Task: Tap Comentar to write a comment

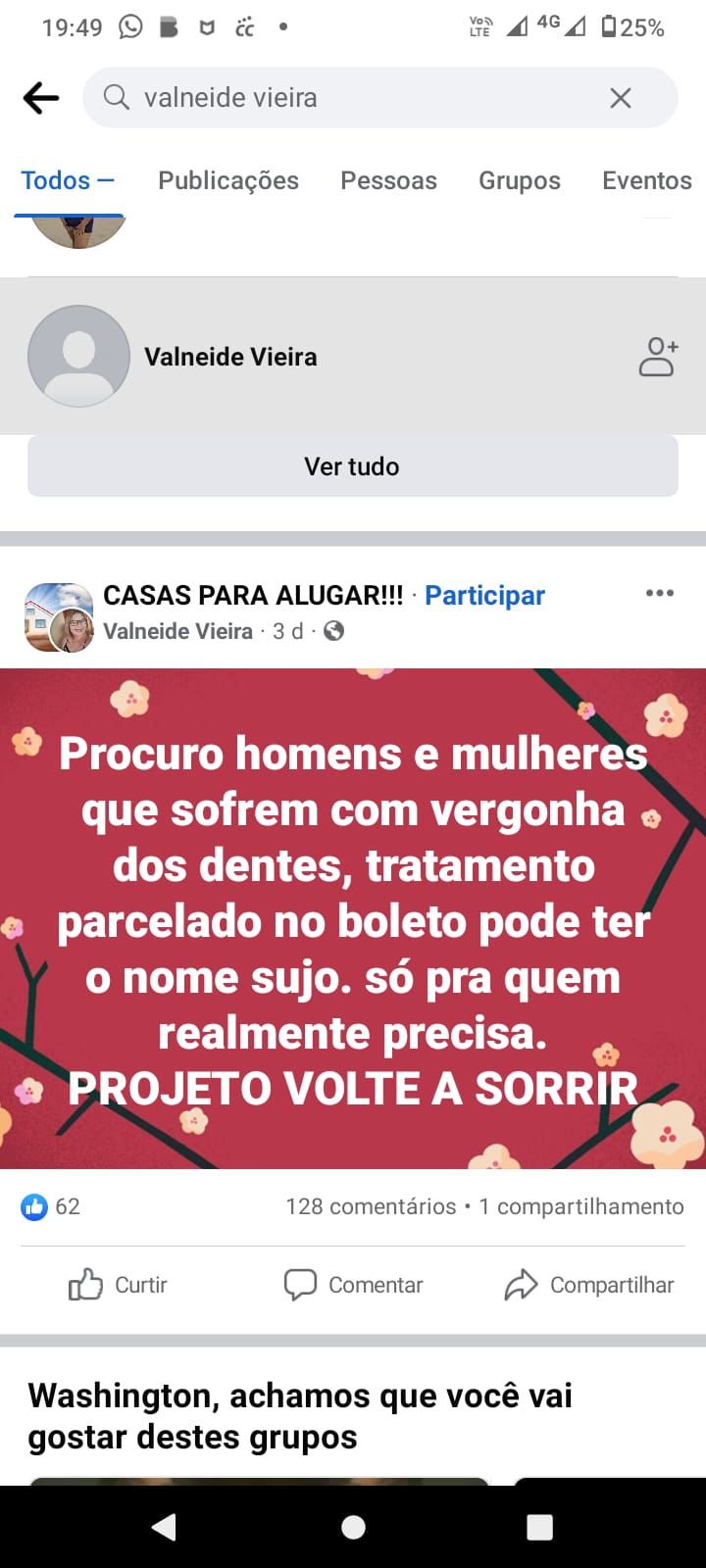Action: click(x=353, y=1285)
